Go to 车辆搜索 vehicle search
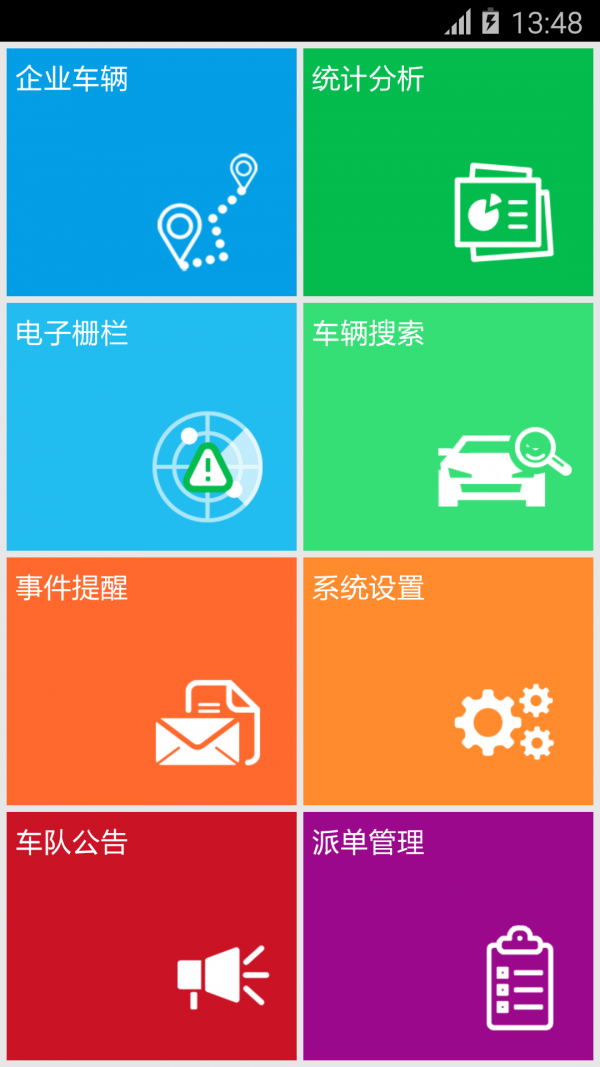The image size is (600, 1067). [x=448, y=427]
